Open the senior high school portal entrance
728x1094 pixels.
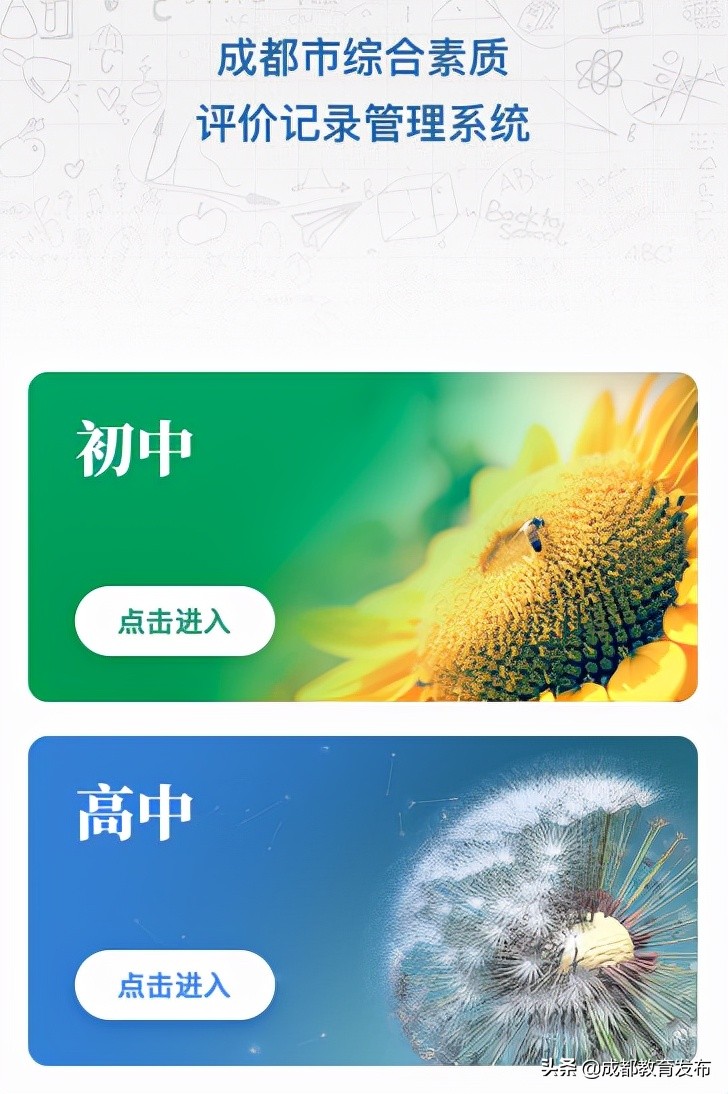(173, 985)
